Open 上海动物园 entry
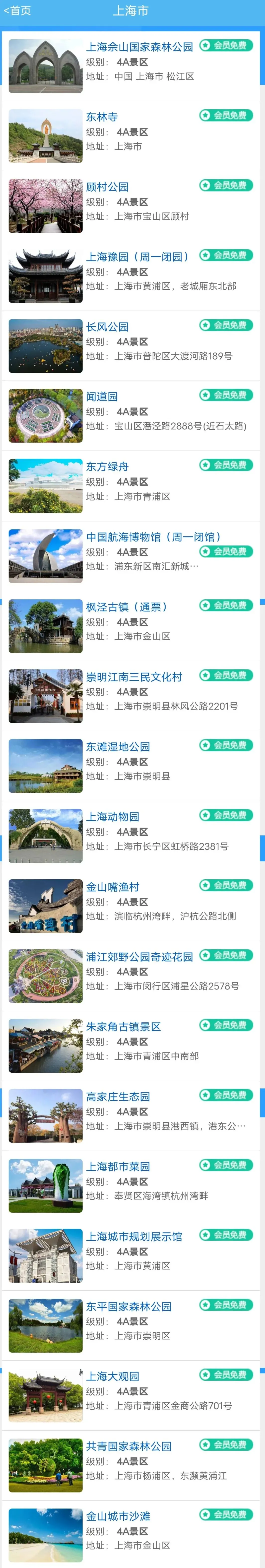The image size is (265, 1568). [113, 817]
